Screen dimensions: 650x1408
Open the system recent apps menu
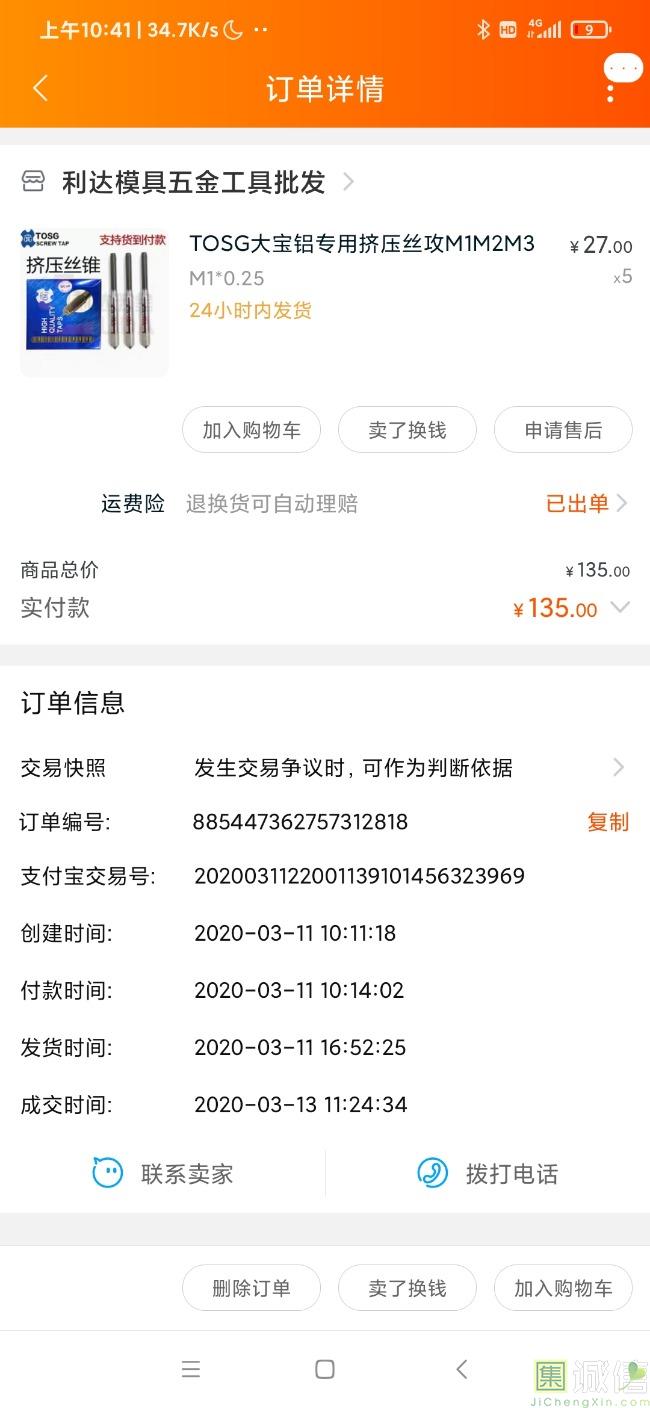190,1369
